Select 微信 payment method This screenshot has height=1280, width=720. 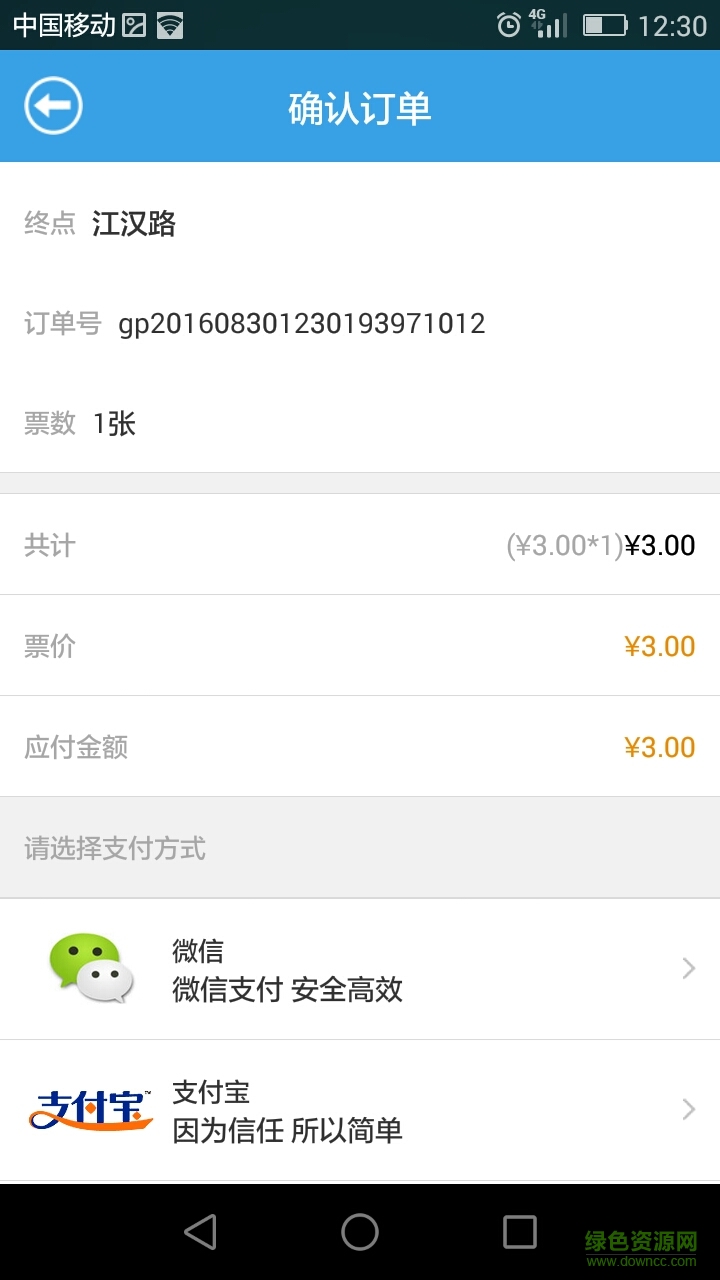coord(360,969)
